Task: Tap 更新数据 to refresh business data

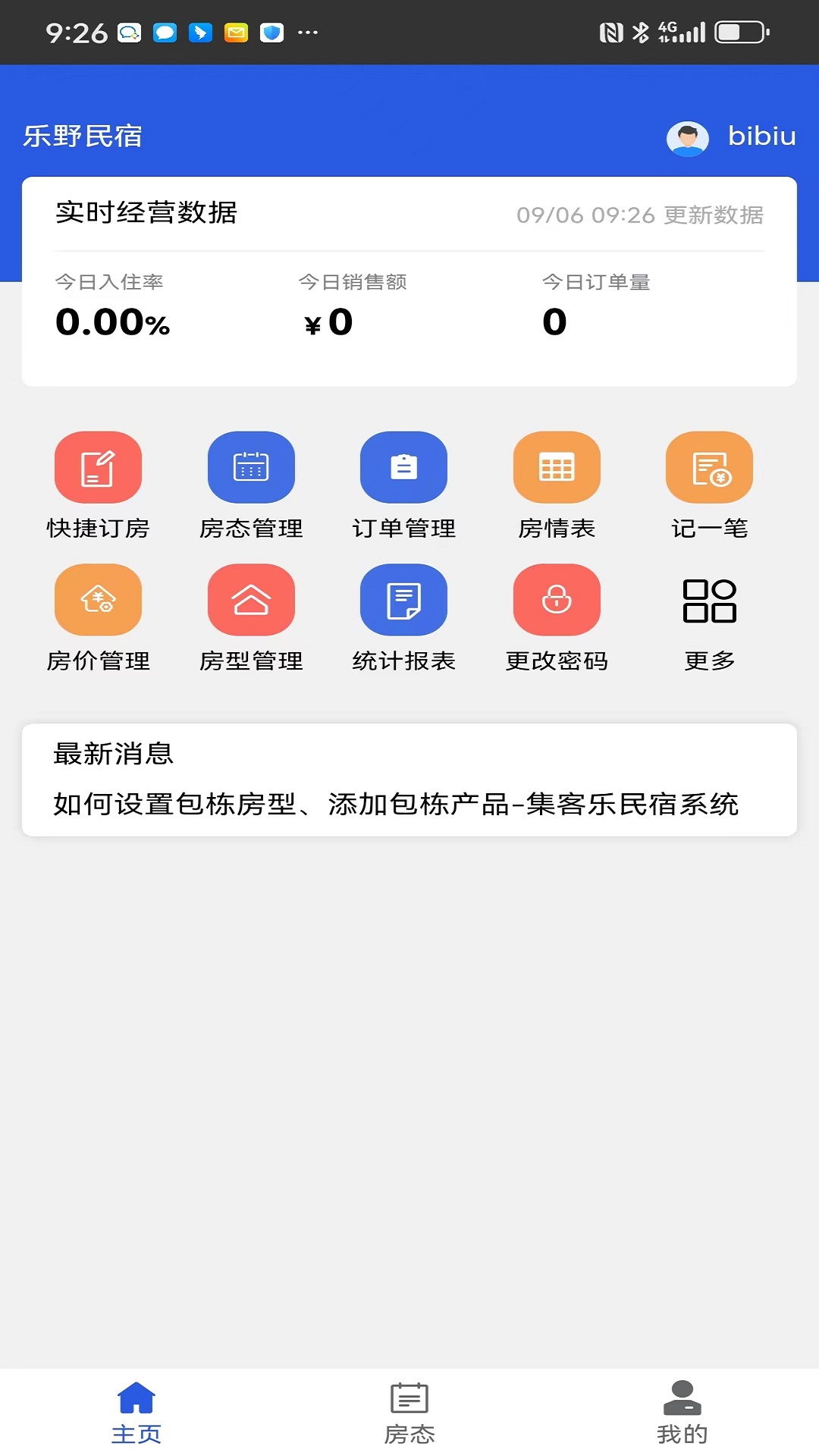Action: [714, 215]
